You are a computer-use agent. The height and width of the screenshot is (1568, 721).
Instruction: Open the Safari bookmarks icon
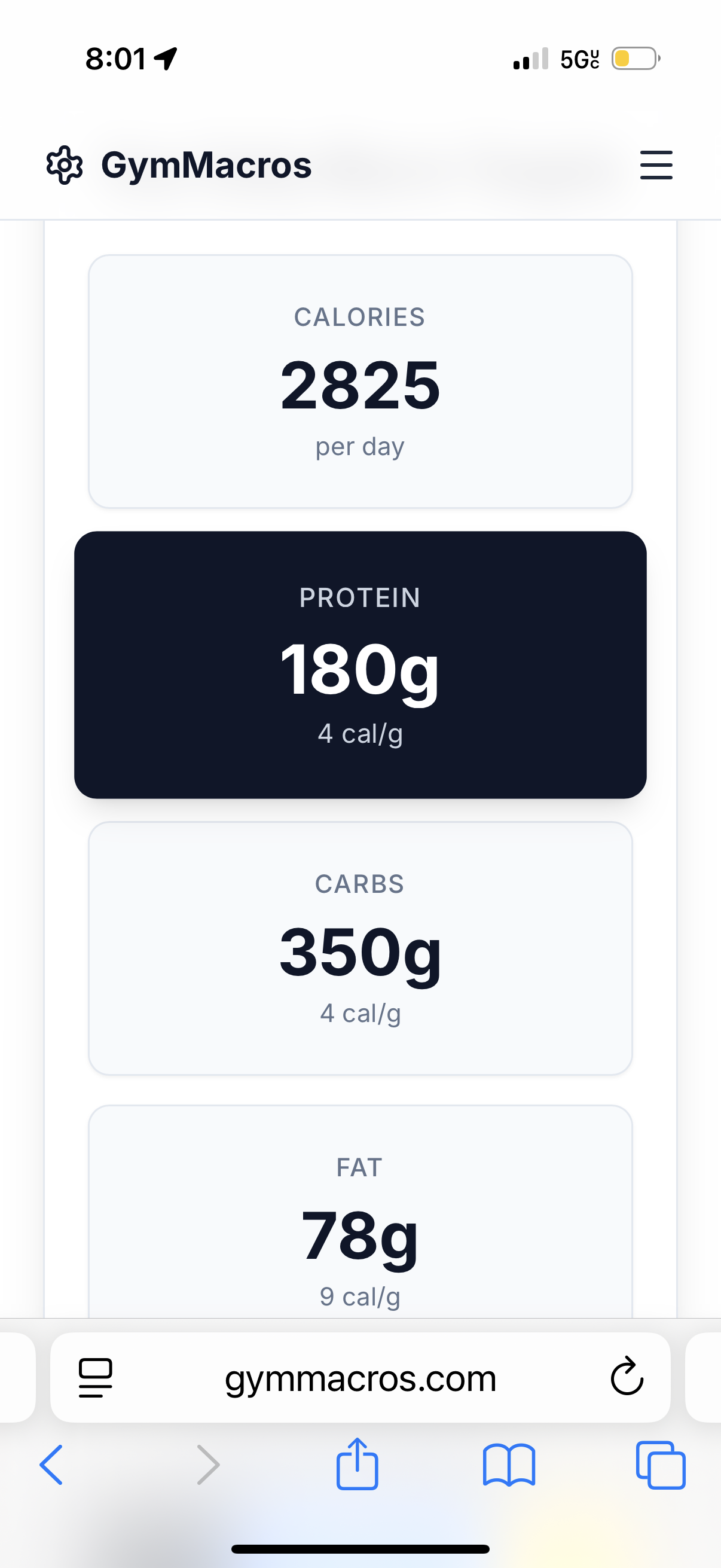click(x=510, y=1465)
